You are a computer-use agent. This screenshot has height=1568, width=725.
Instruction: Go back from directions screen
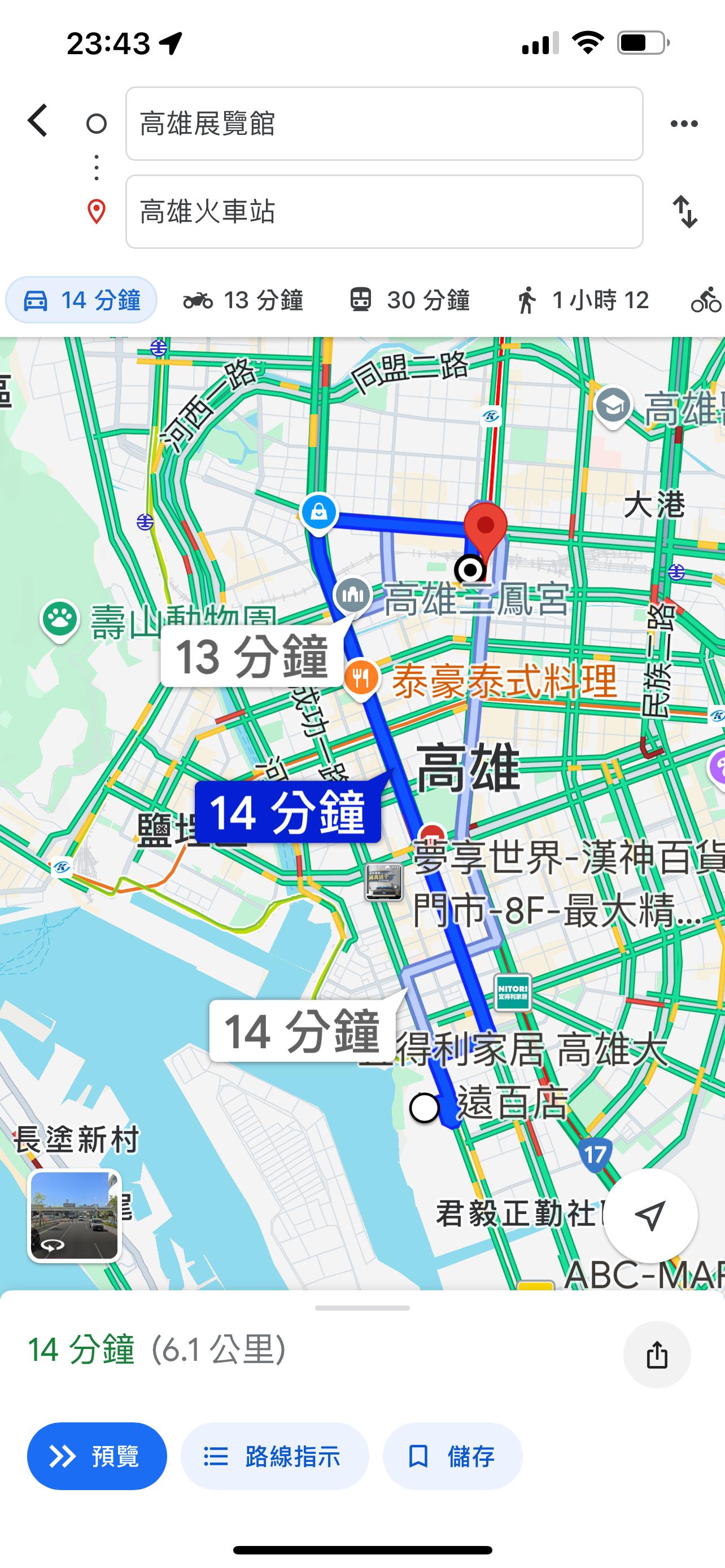[x=38, y=121]
